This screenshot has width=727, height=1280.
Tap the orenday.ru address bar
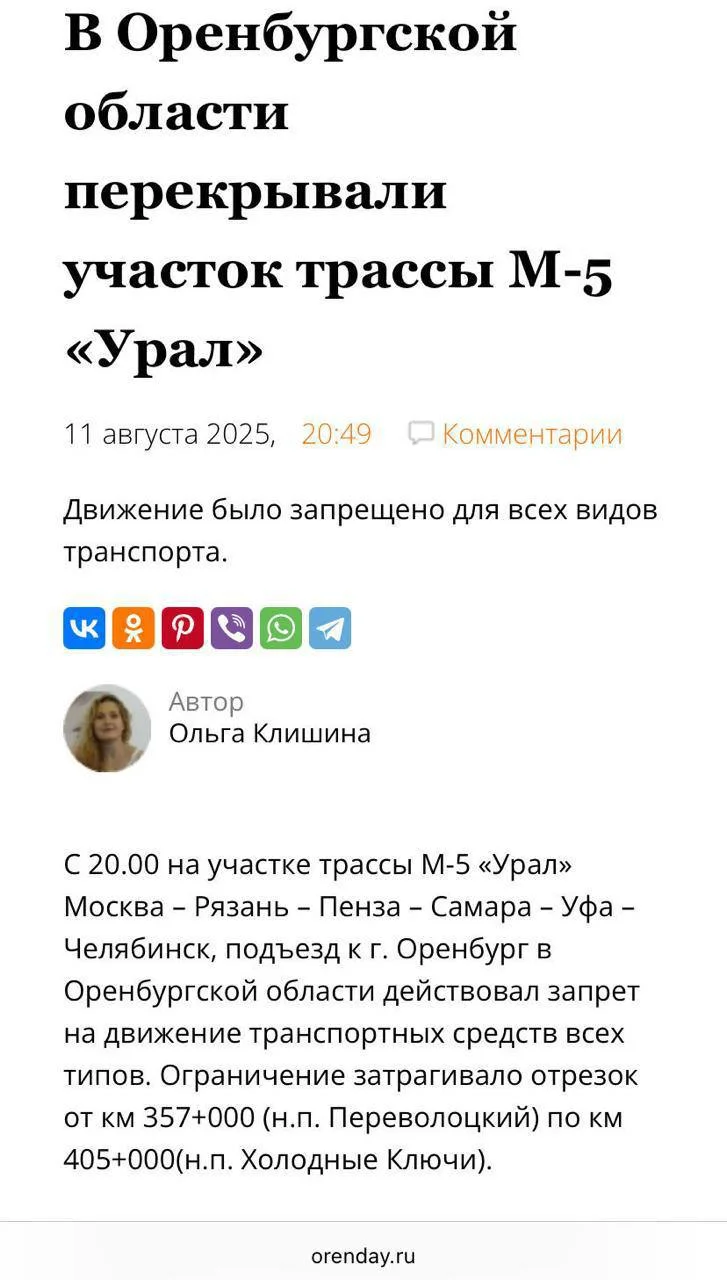(363, 1256)
